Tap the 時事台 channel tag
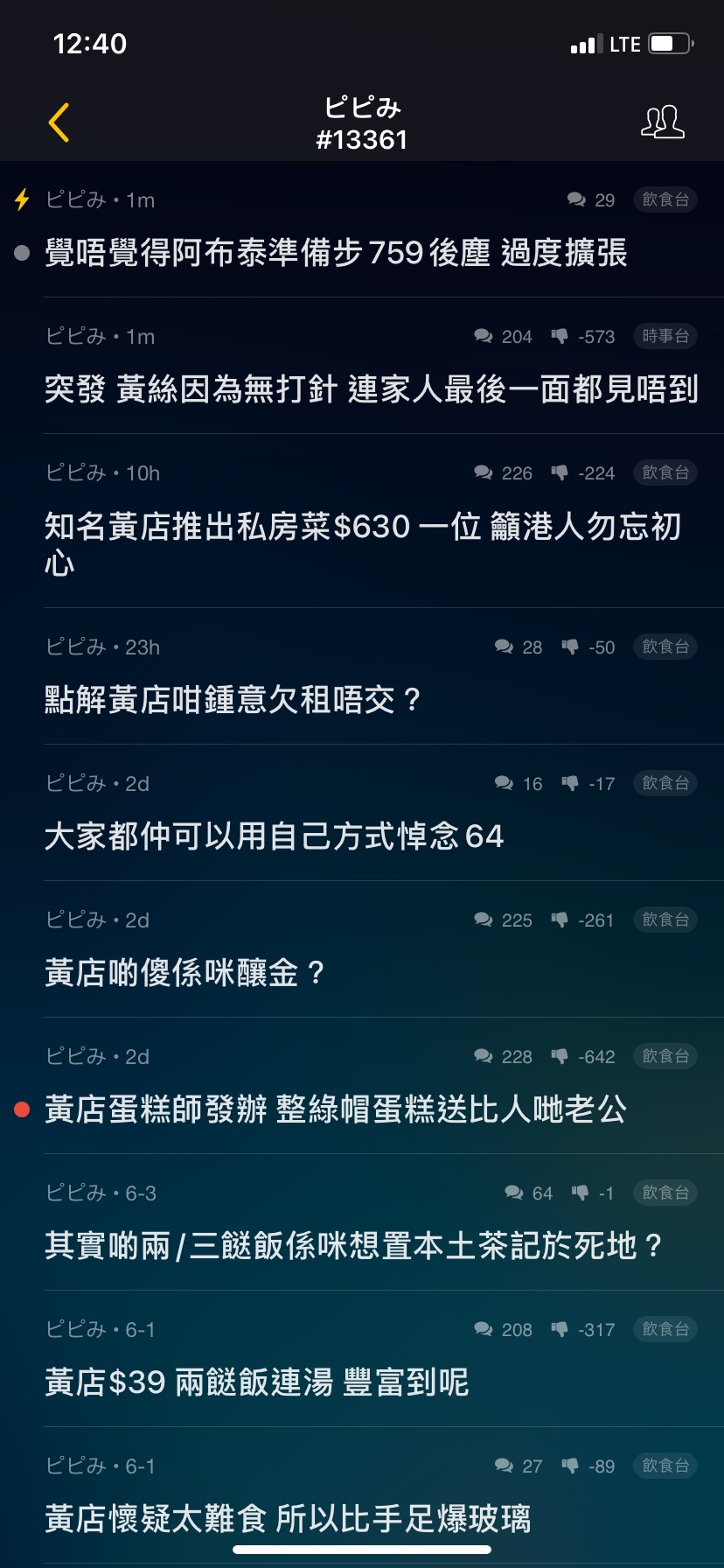 coord(665,336)
